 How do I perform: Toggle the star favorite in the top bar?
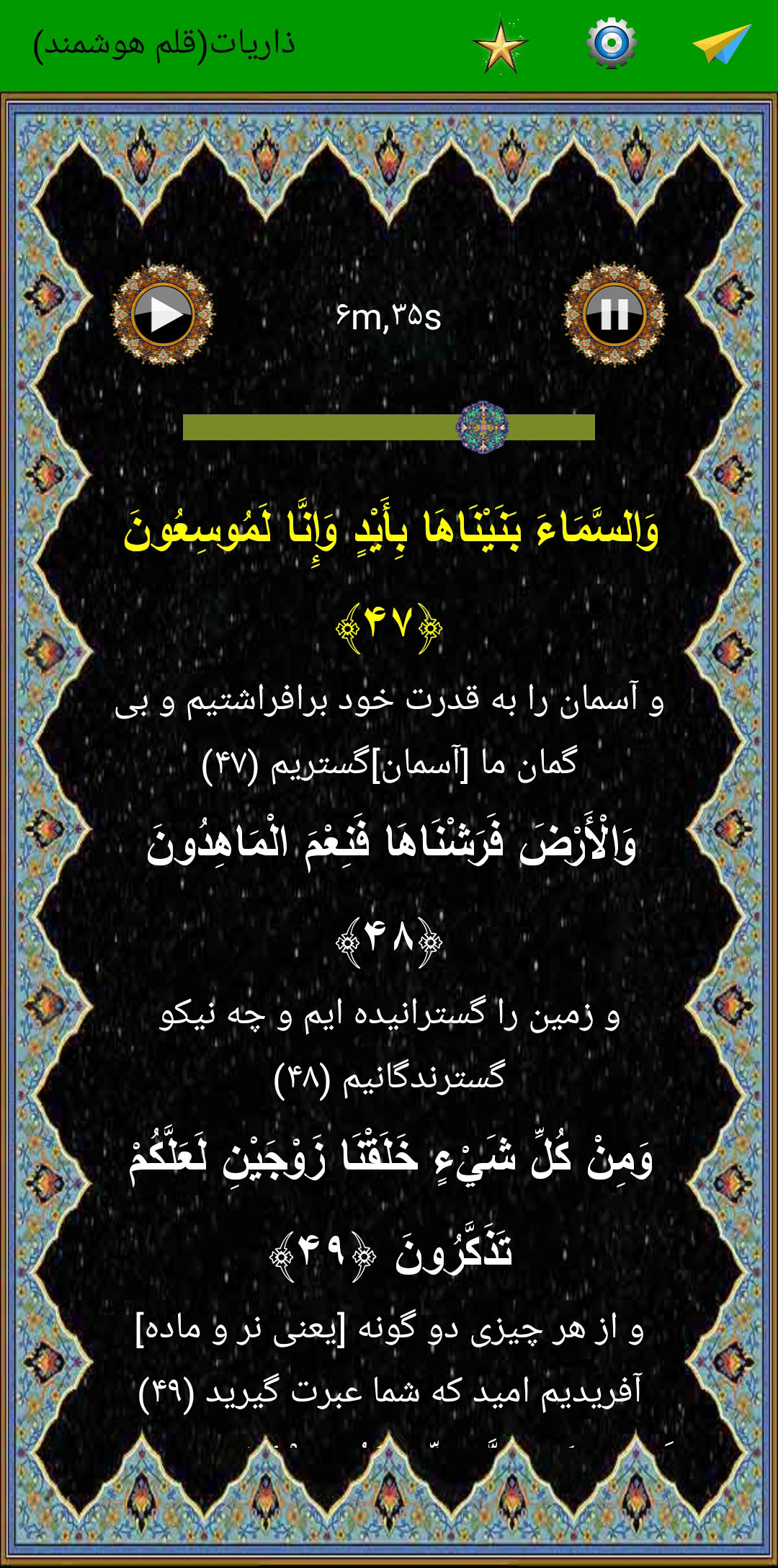[501, 45]
